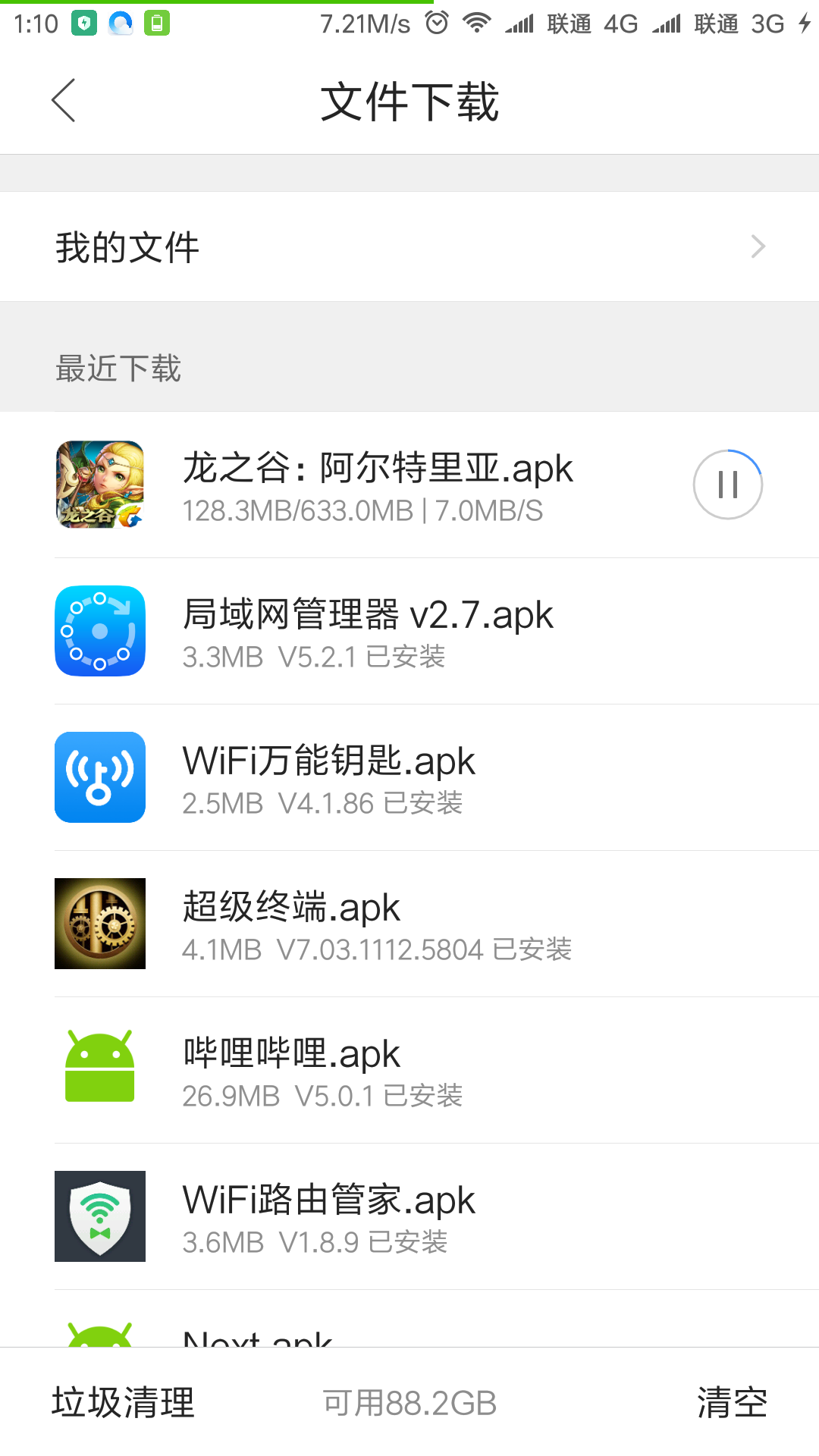819x1456 pixels.
Task: Tap 可用88.2GB storage indicator
Action: point(408,1403)
